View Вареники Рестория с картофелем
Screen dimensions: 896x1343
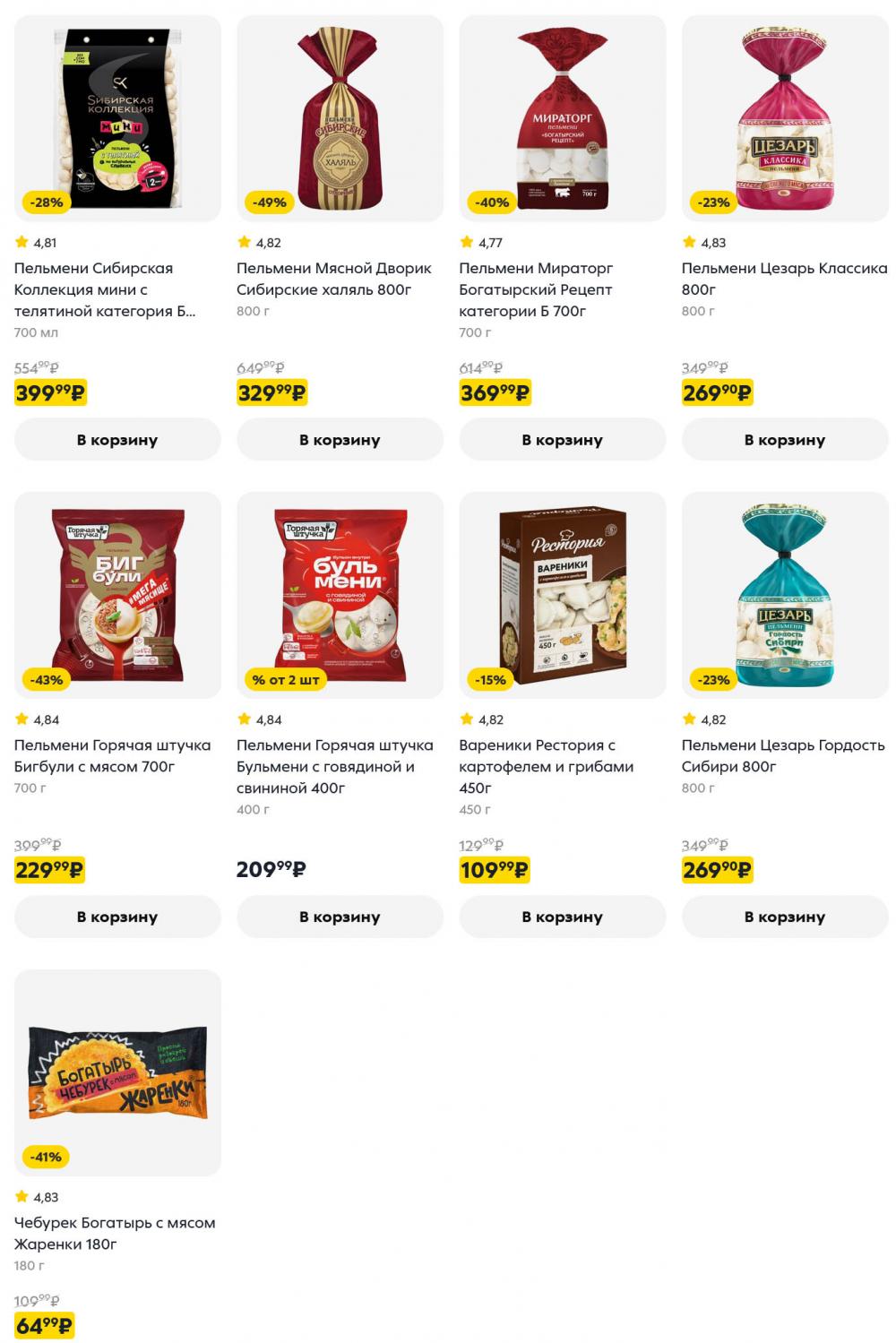coord(563,596)
